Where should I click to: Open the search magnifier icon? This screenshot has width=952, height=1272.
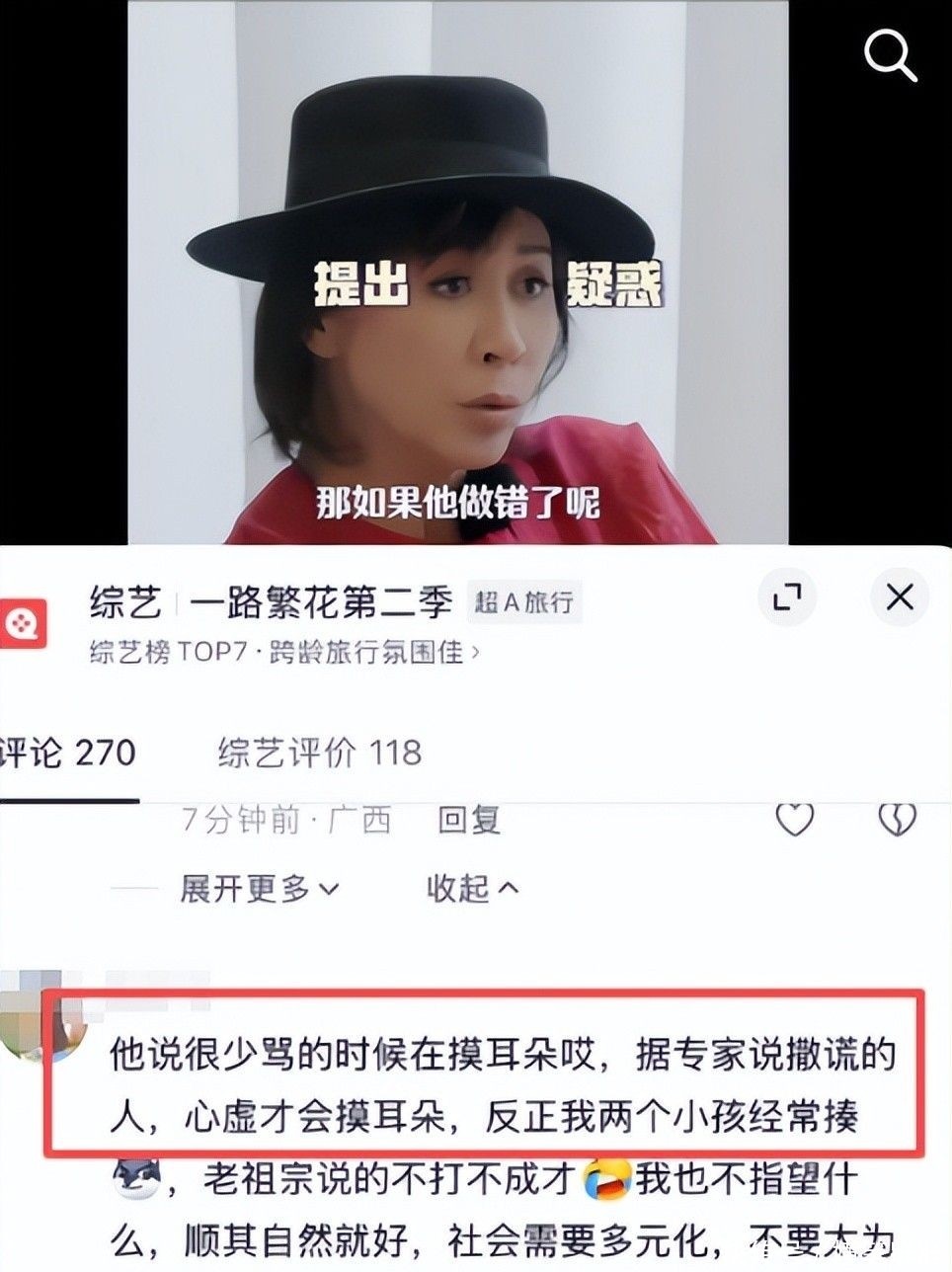(x=890, y=54)
